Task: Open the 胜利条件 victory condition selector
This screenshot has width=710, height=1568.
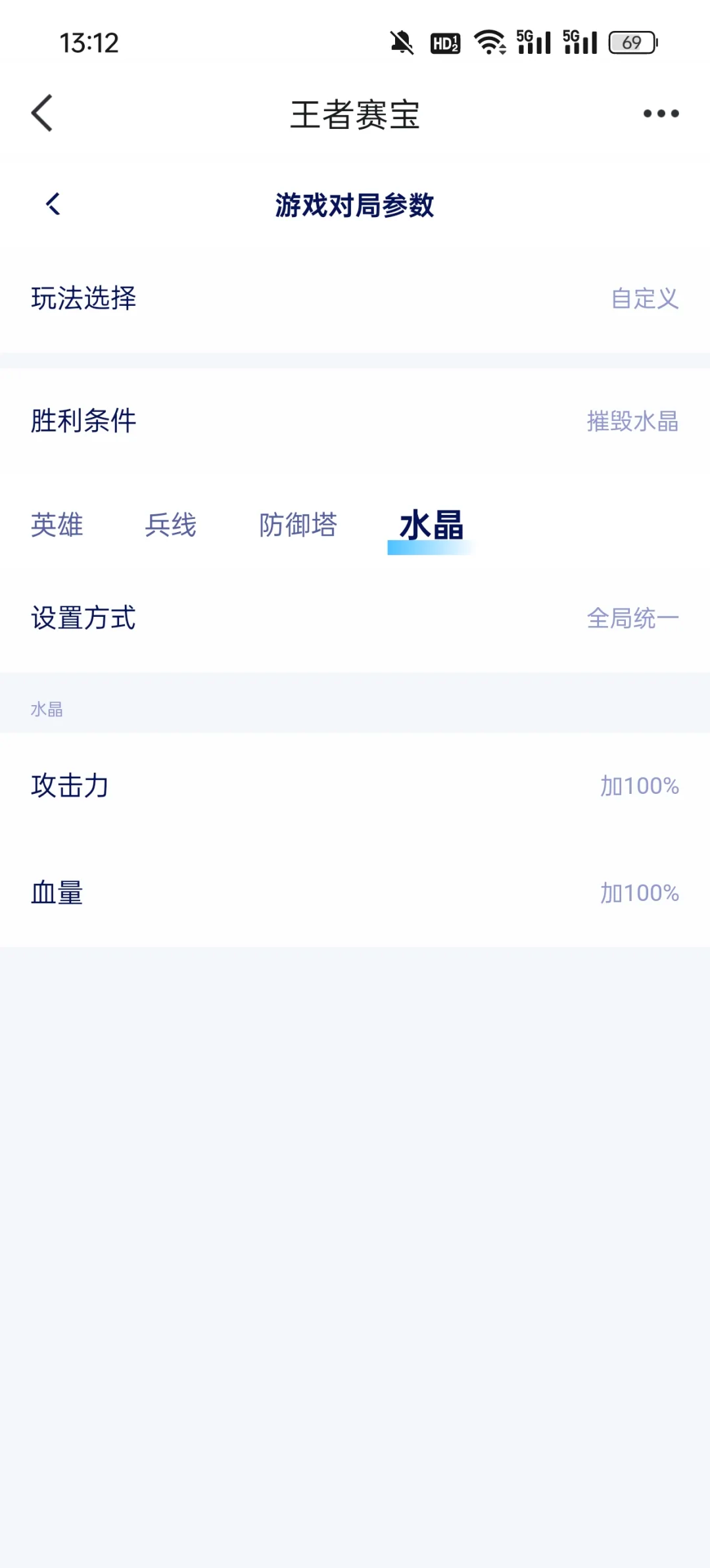Action: [355, 422]
